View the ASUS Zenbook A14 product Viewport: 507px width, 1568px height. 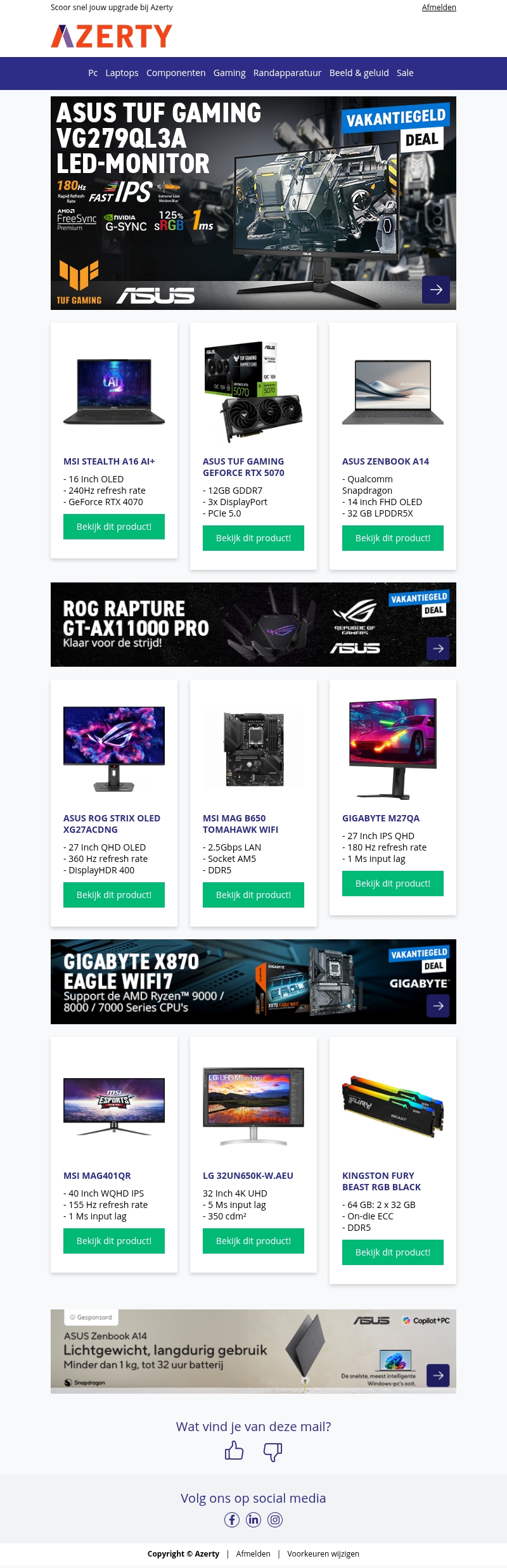pyautogui.click(x=393, y=538)
